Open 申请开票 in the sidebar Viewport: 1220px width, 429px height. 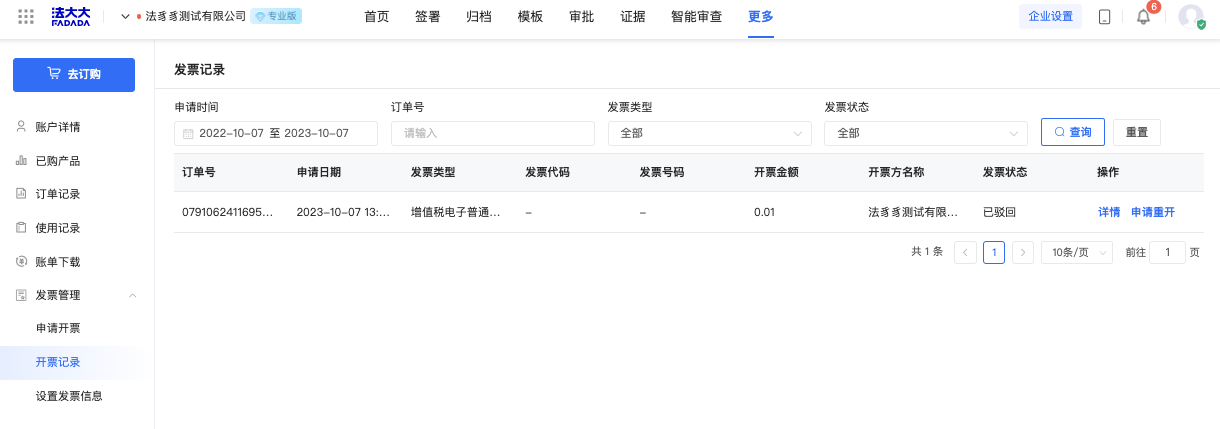click(58, 328)
